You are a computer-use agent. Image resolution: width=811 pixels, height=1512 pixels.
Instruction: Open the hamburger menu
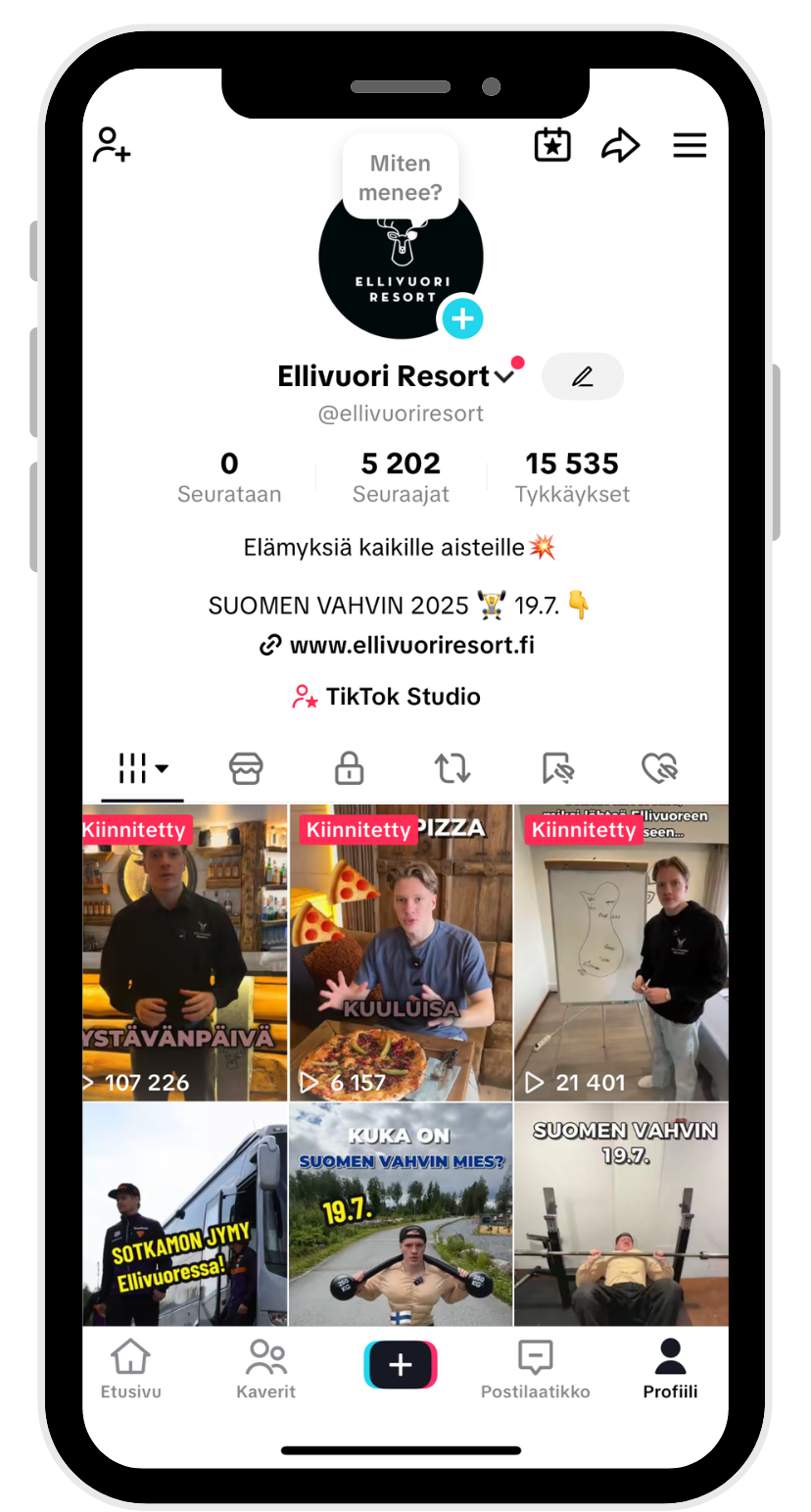[x=690, y=146]
